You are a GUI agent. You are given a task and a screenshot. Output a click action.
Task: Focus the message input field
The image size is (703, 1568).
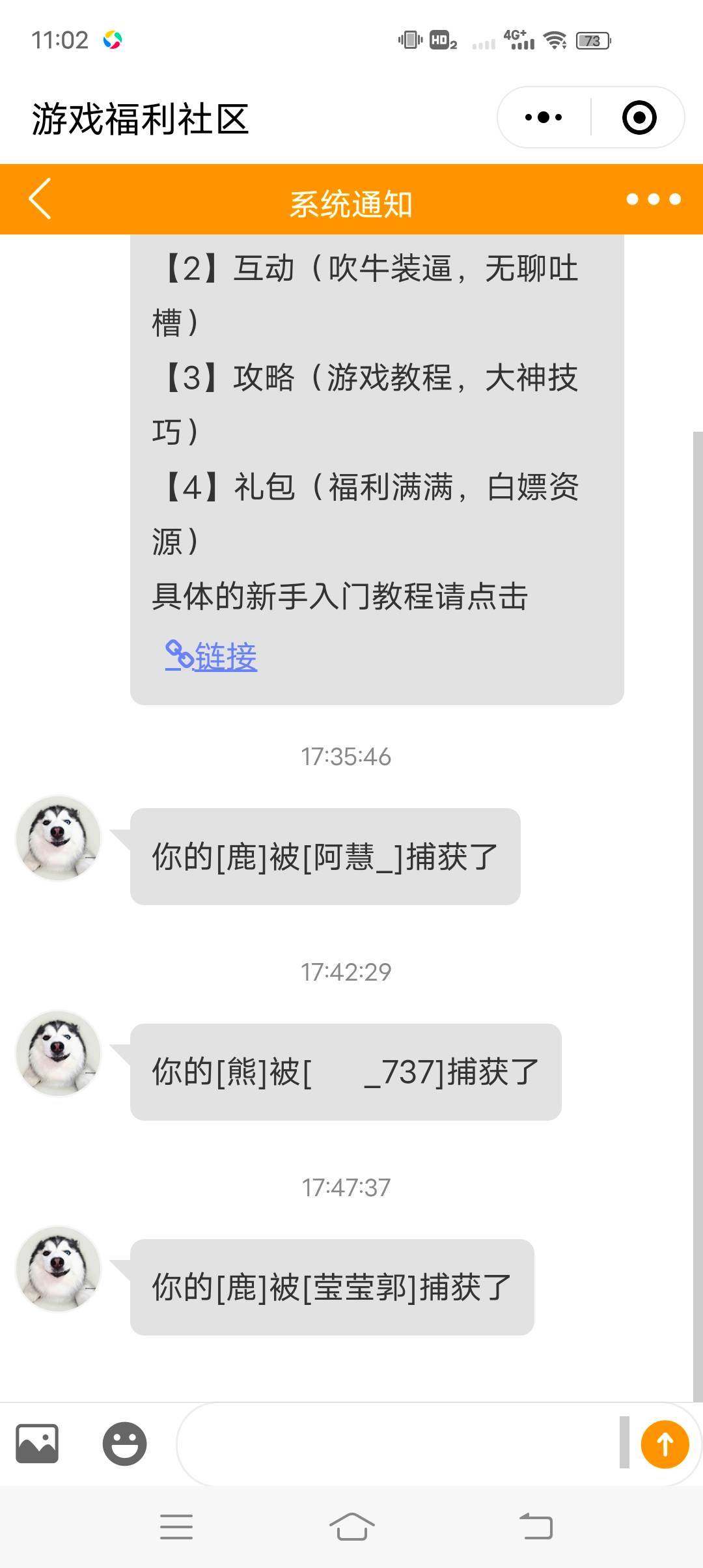pos(397,1444)
